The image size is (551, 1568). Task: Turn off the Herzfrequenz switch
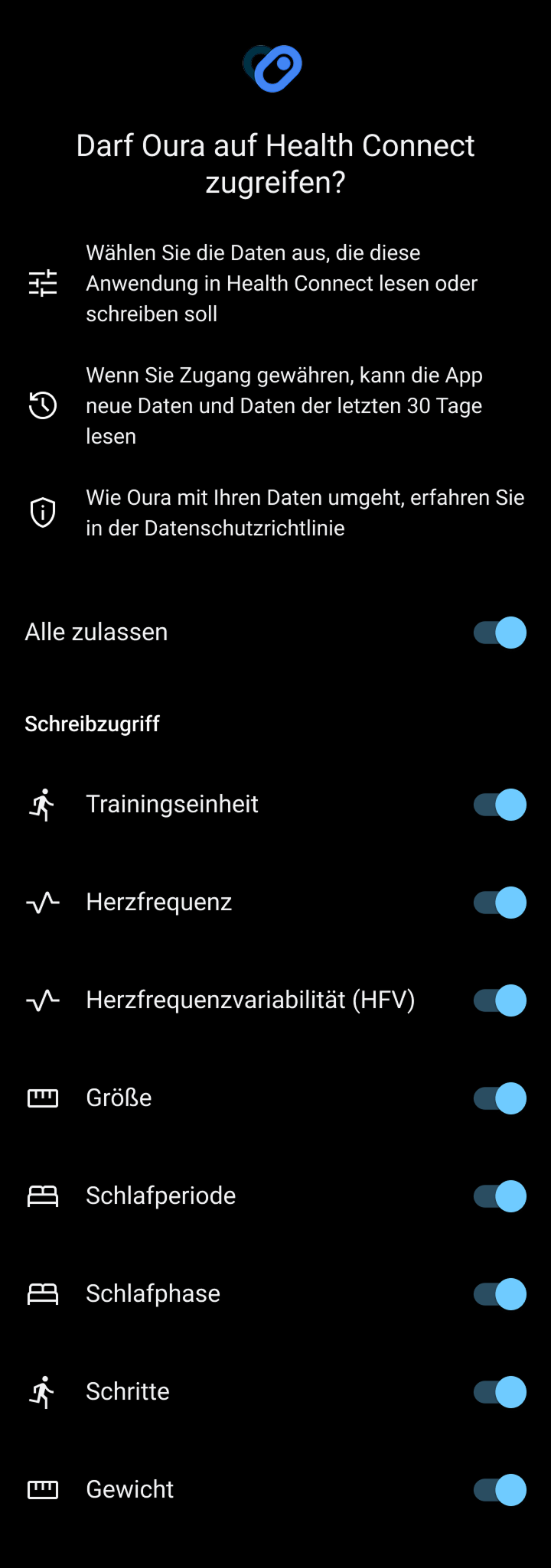tap(500, 903)
